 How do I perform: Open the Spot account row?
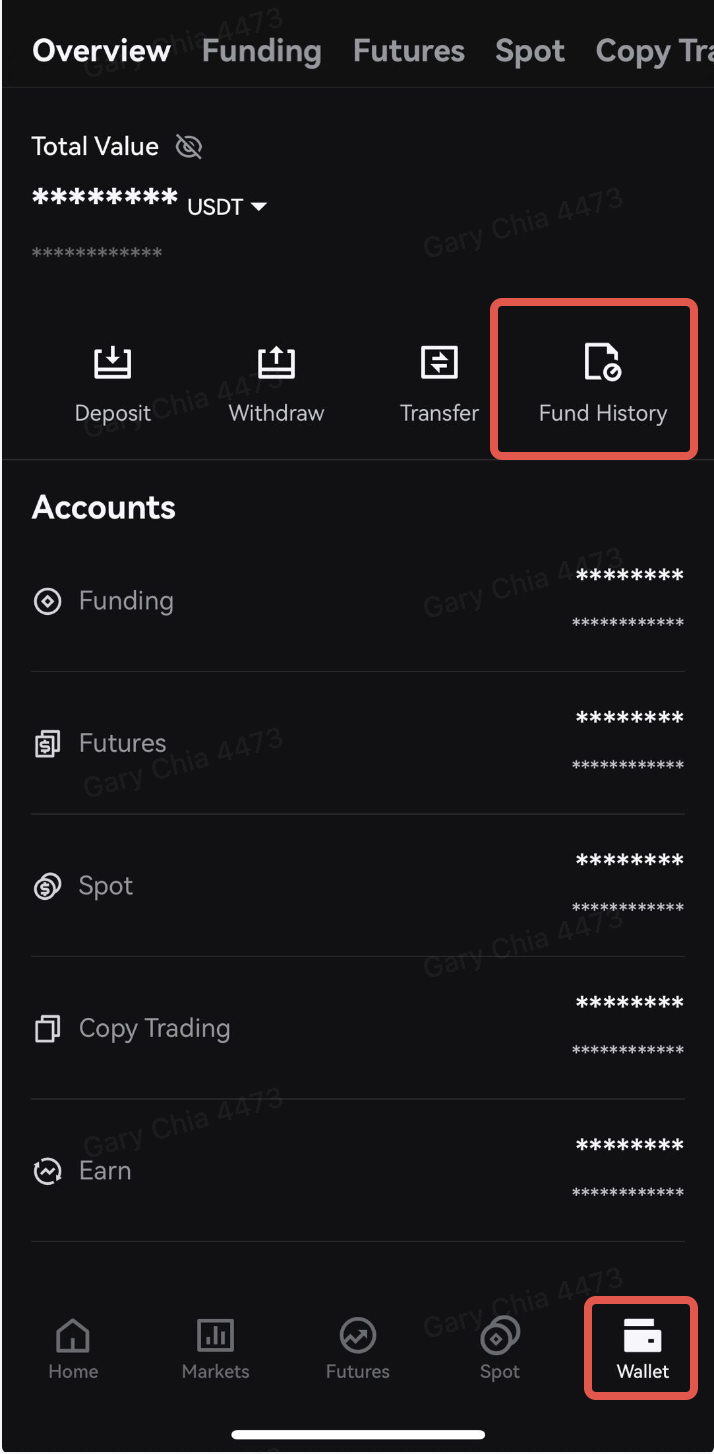click(358, 885)
